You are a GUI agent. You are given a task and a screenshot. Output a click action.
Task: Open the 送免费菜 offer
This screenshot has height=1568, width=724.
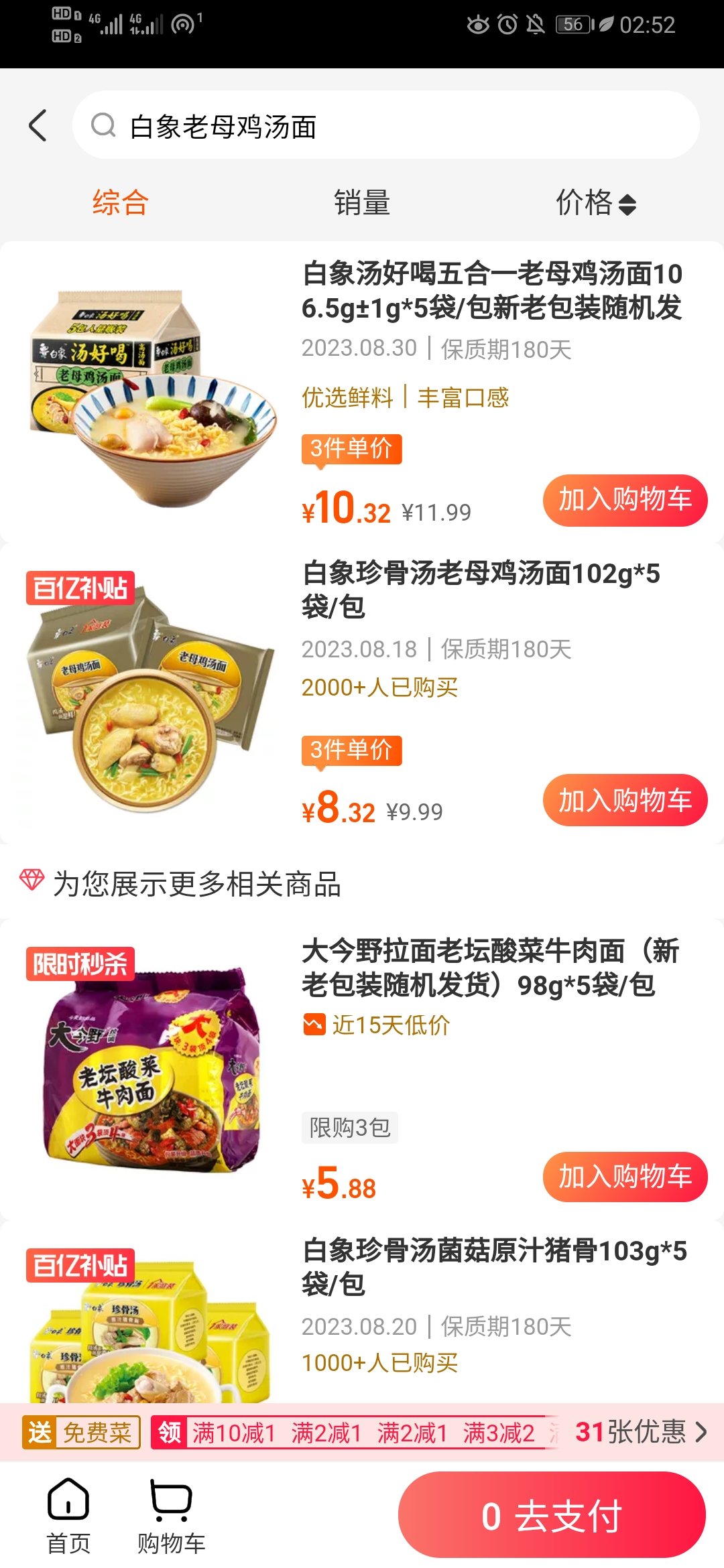[x=81, y=1433]
